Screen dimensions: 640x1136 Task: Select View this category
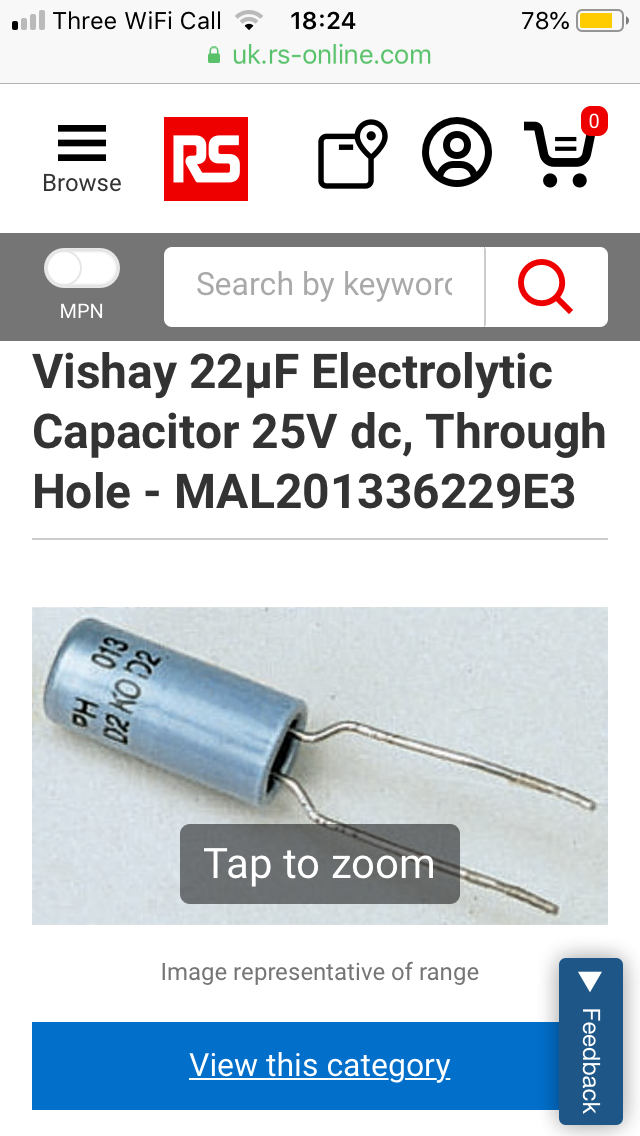point(319,1065)
